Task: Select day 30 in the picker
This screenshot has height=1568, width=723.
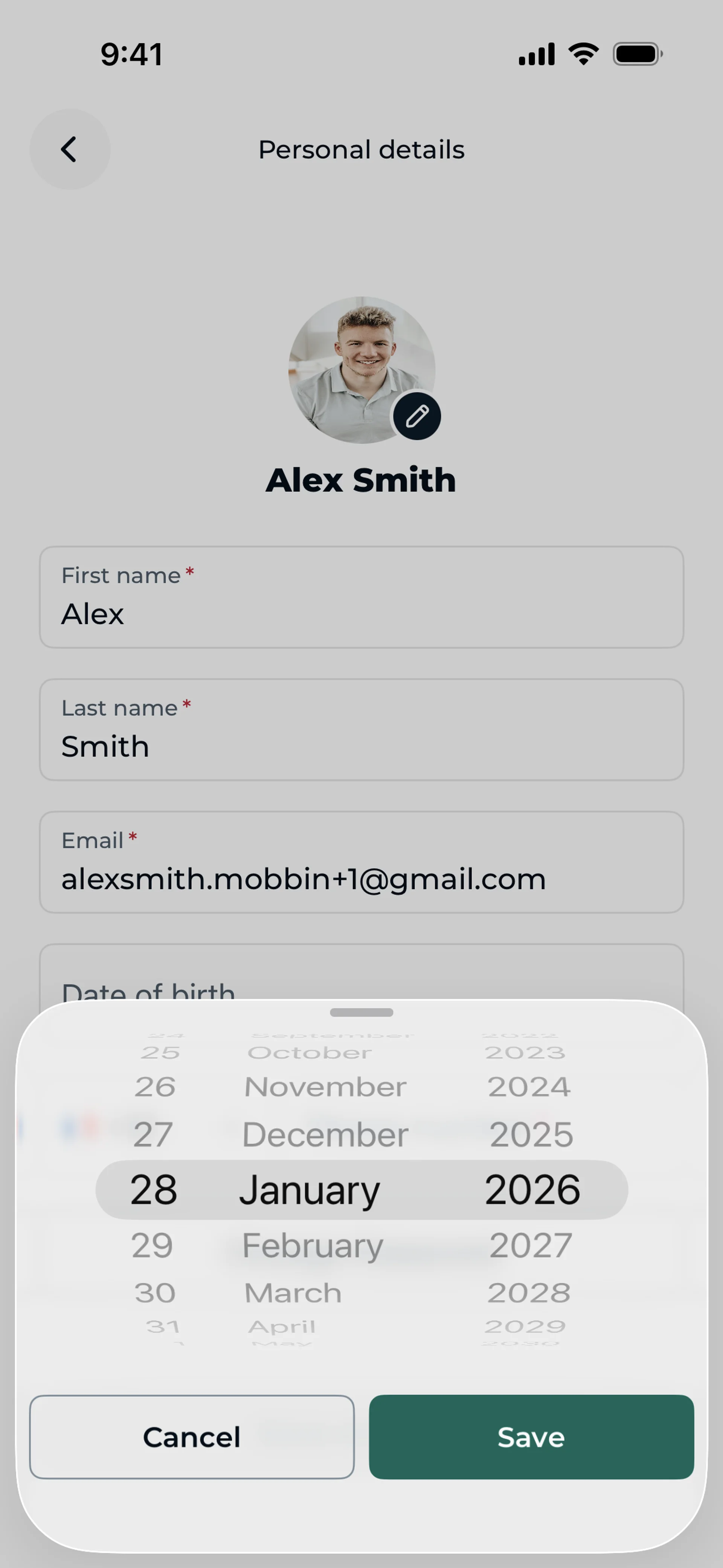Action: 155,1293
